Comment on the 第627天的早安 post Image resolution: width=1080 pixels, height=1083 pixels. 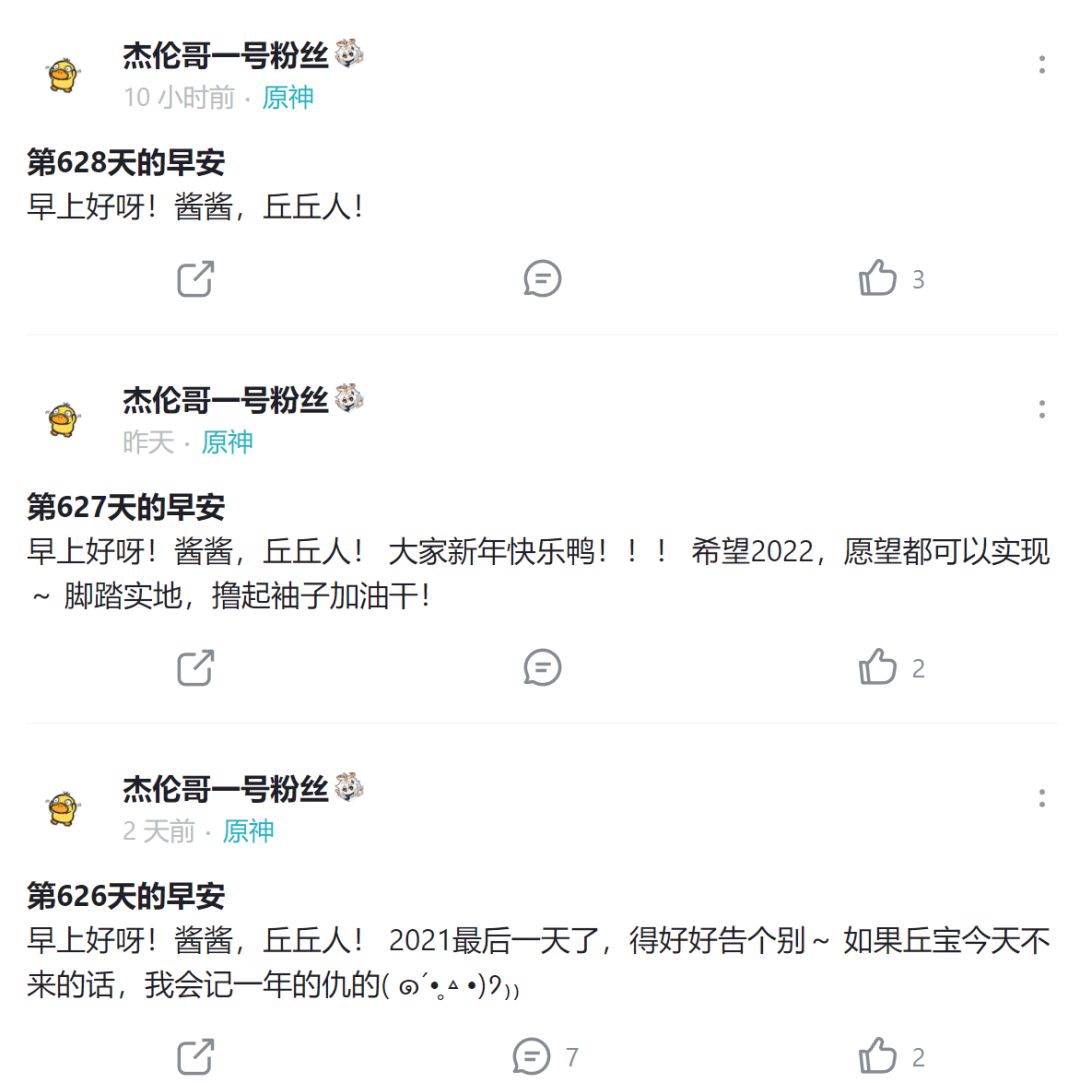pos(542,668)
